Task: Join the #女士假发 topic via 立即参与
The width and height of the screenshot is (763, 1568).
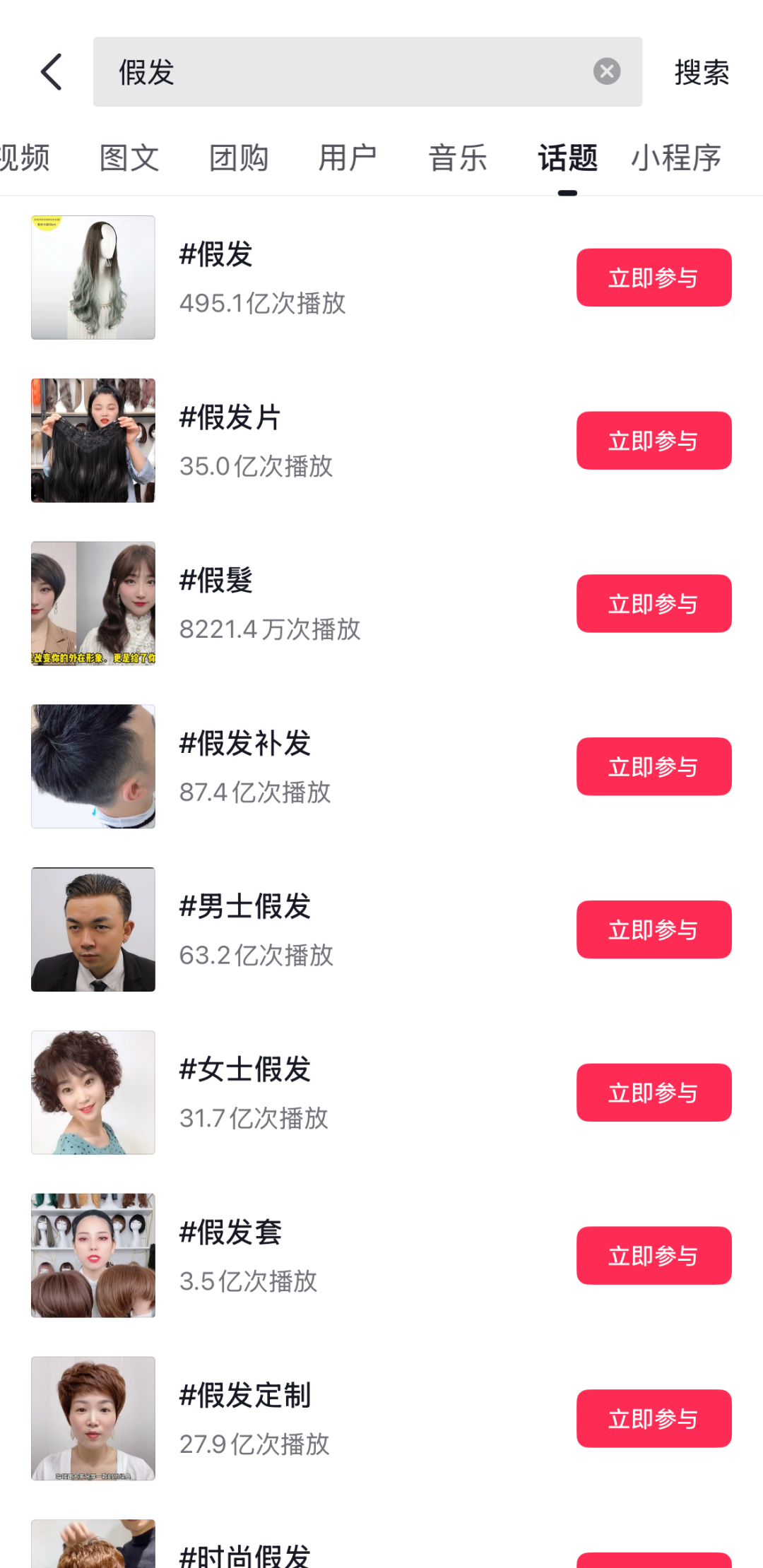Action: pos(653,1093)
